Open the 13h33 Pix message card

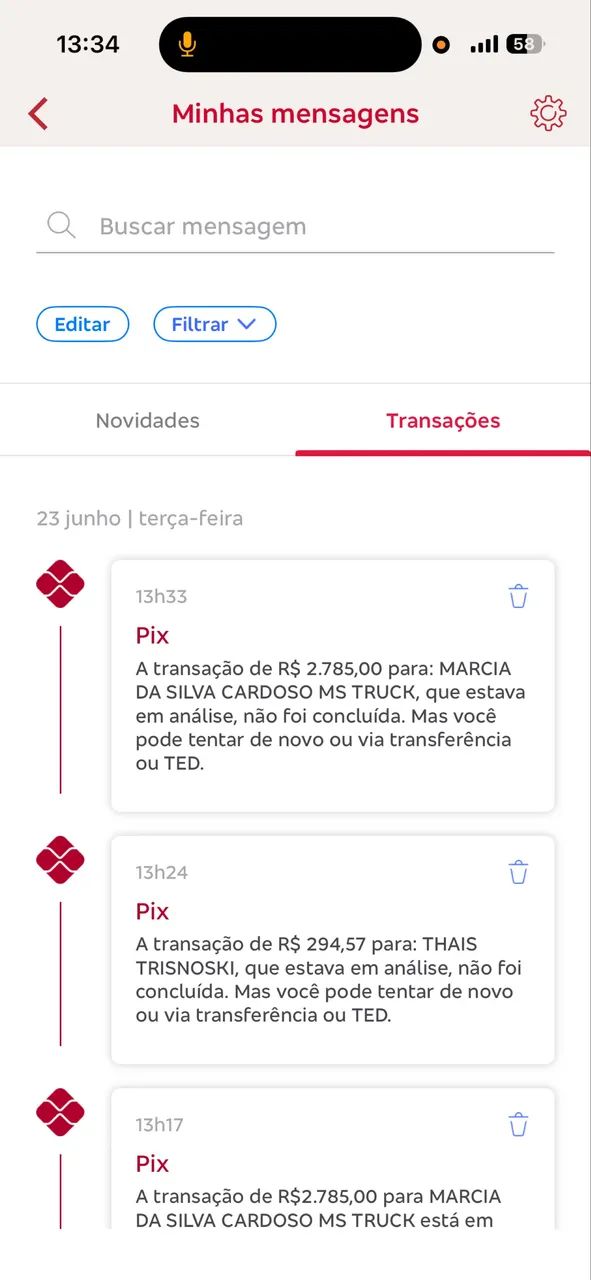click(x=332, y=685)
